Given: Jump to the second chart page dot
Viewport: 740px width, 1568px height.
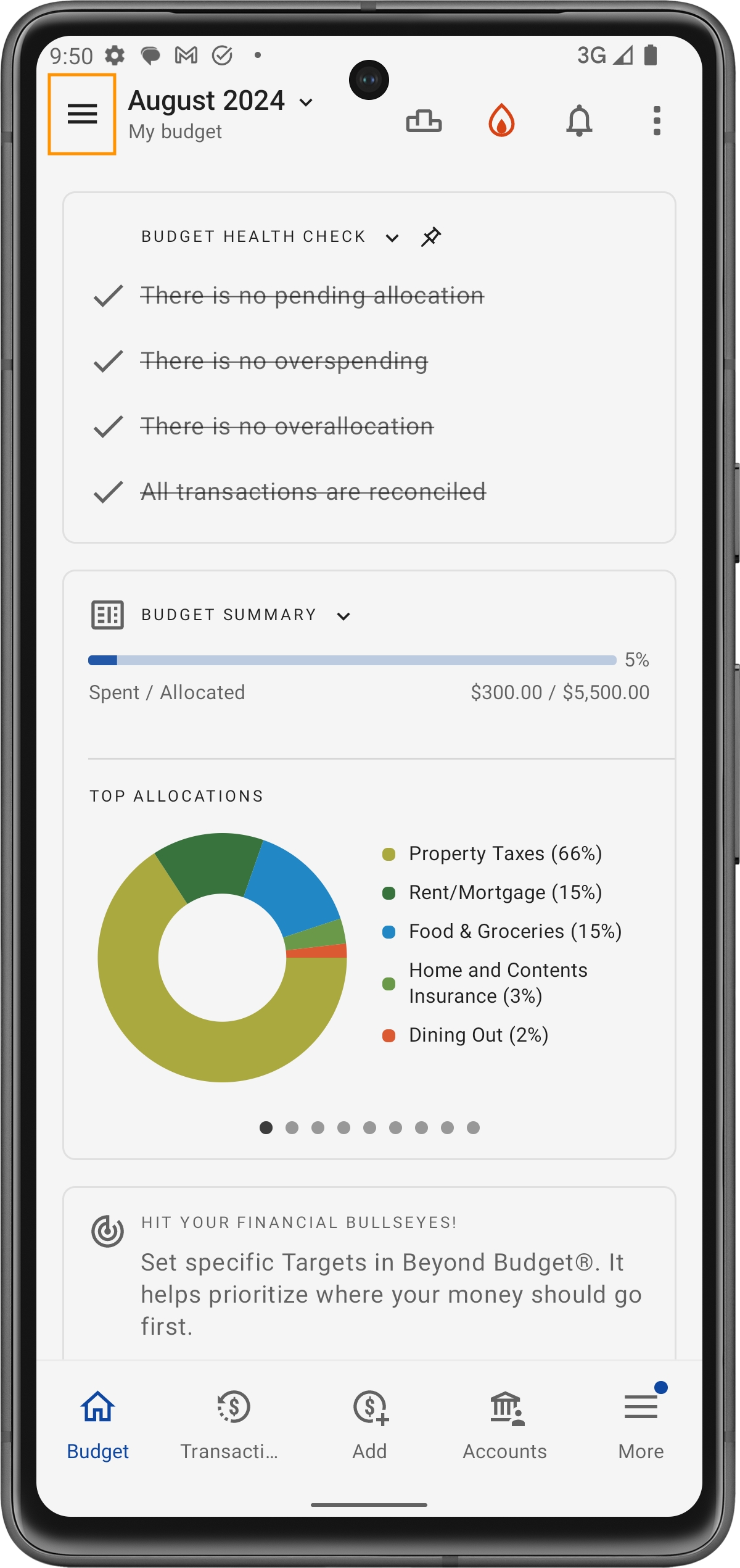Looking at the screenshot, I should point(292,1128).
